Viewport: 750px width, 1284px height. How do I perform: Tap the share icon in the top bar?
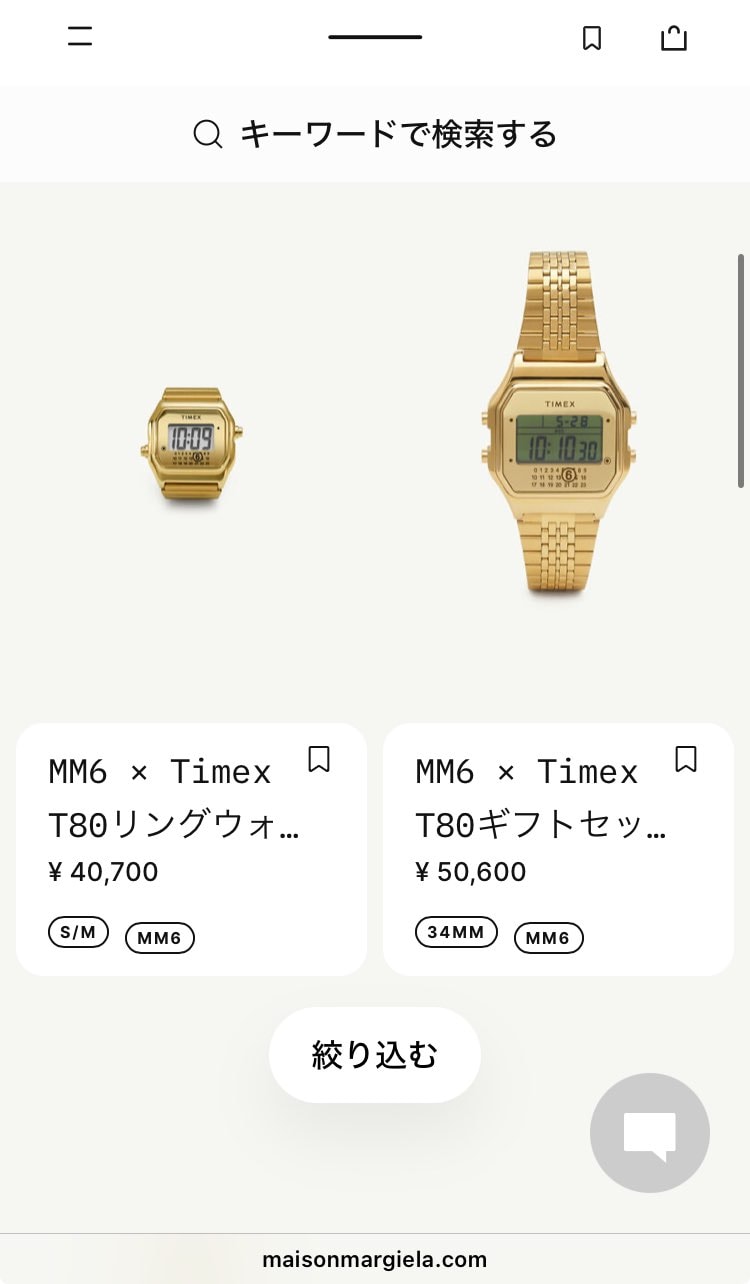point(673,38)
